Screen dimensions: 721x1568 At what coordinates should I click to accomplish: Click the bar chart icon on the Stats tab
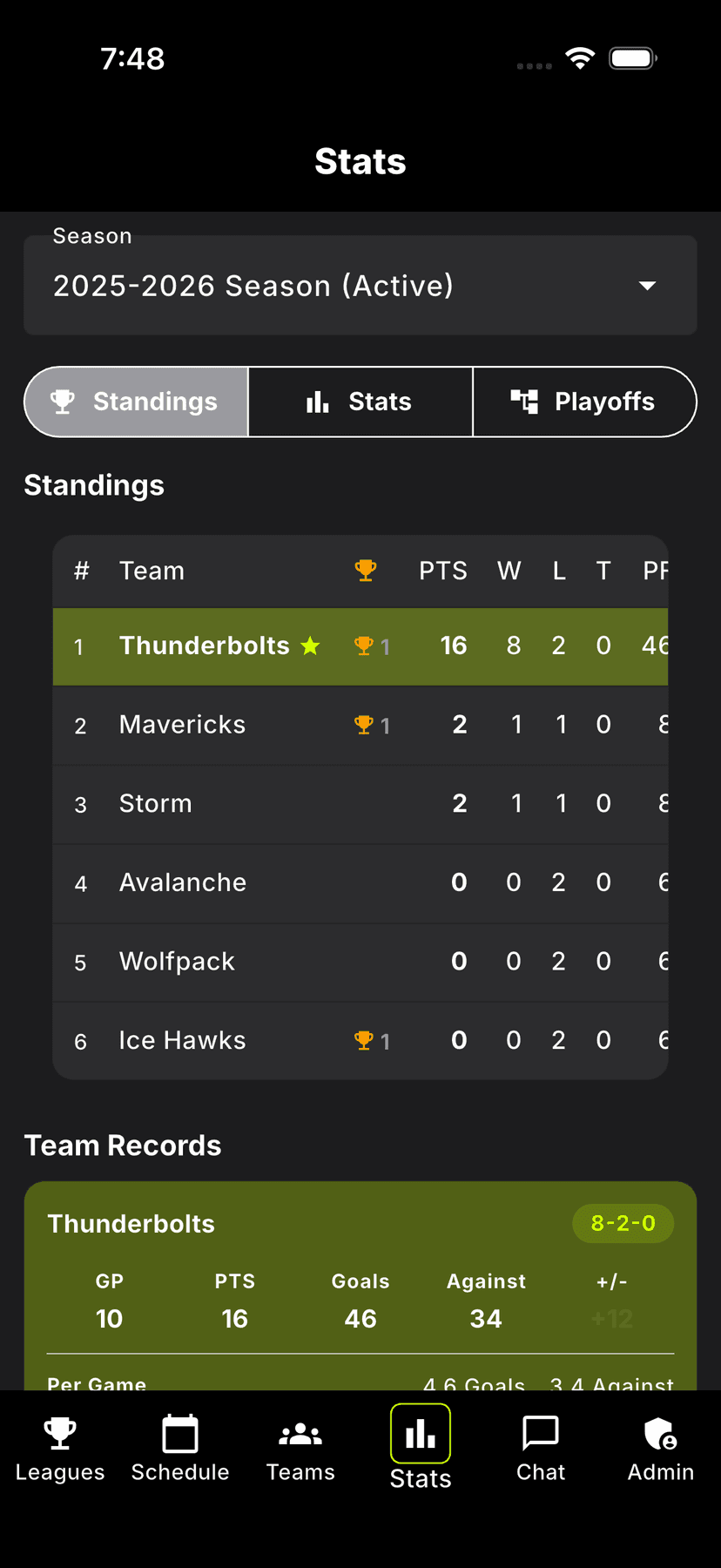click(317, 402)
